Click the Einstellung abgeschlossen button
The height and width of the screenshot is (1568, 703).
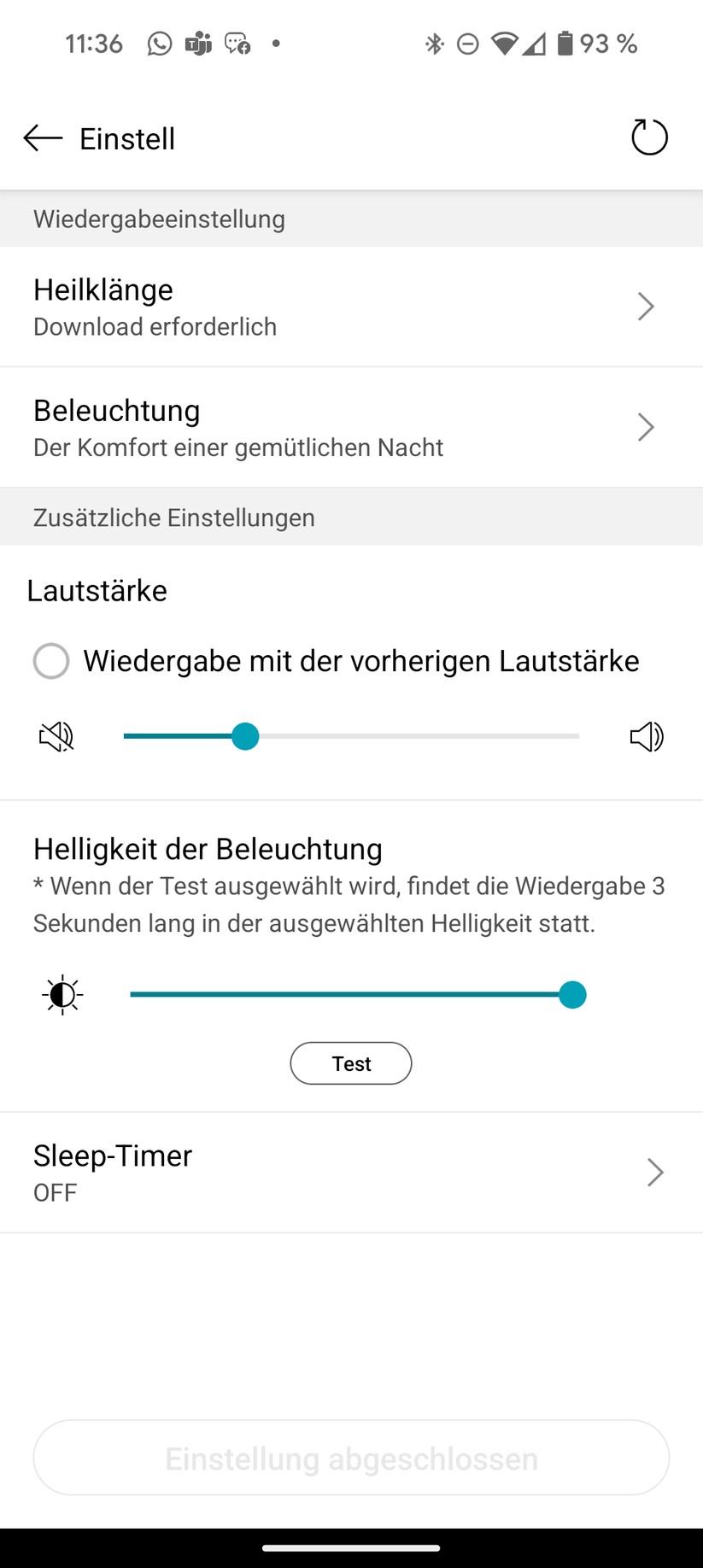tap(351, 1458)
